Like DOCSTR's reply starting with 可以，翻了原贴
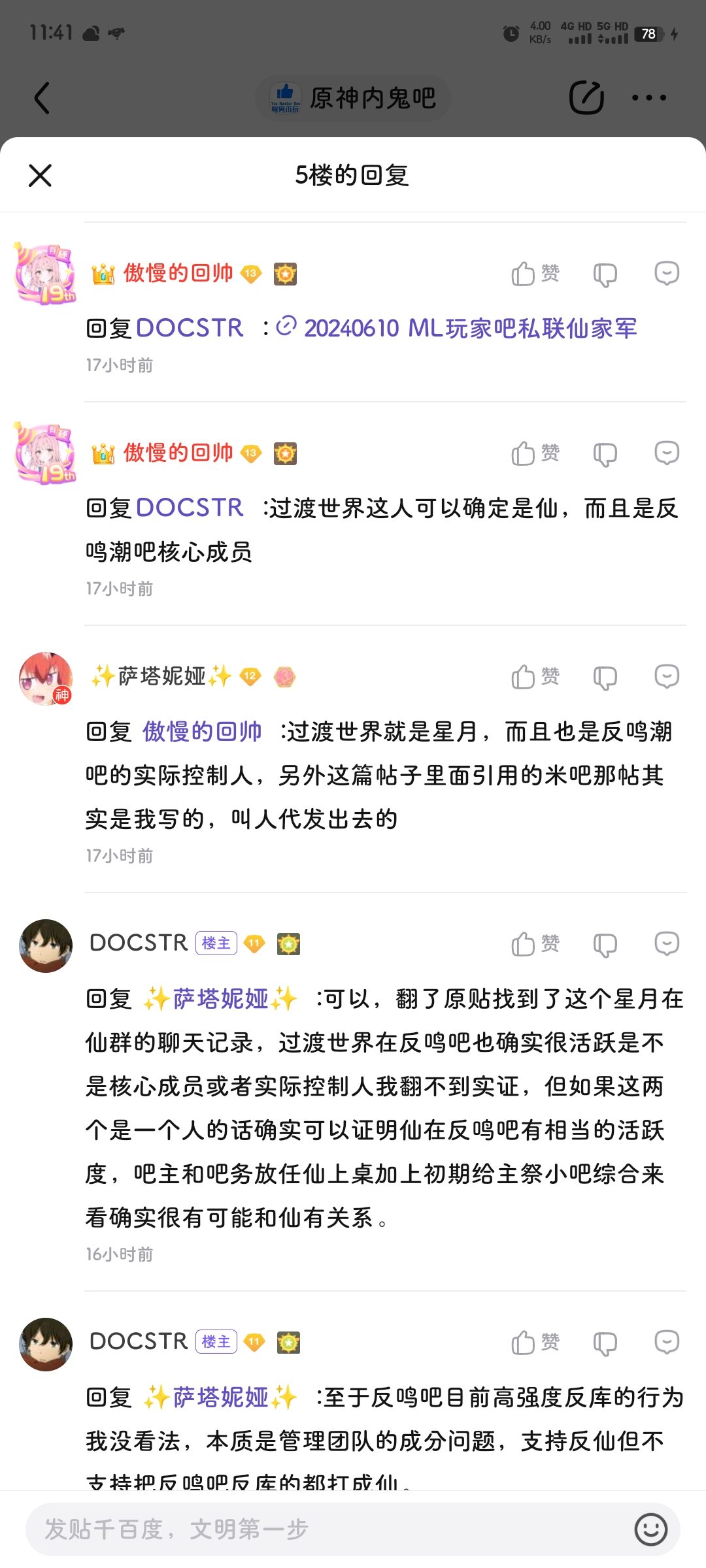 point(535,944)
